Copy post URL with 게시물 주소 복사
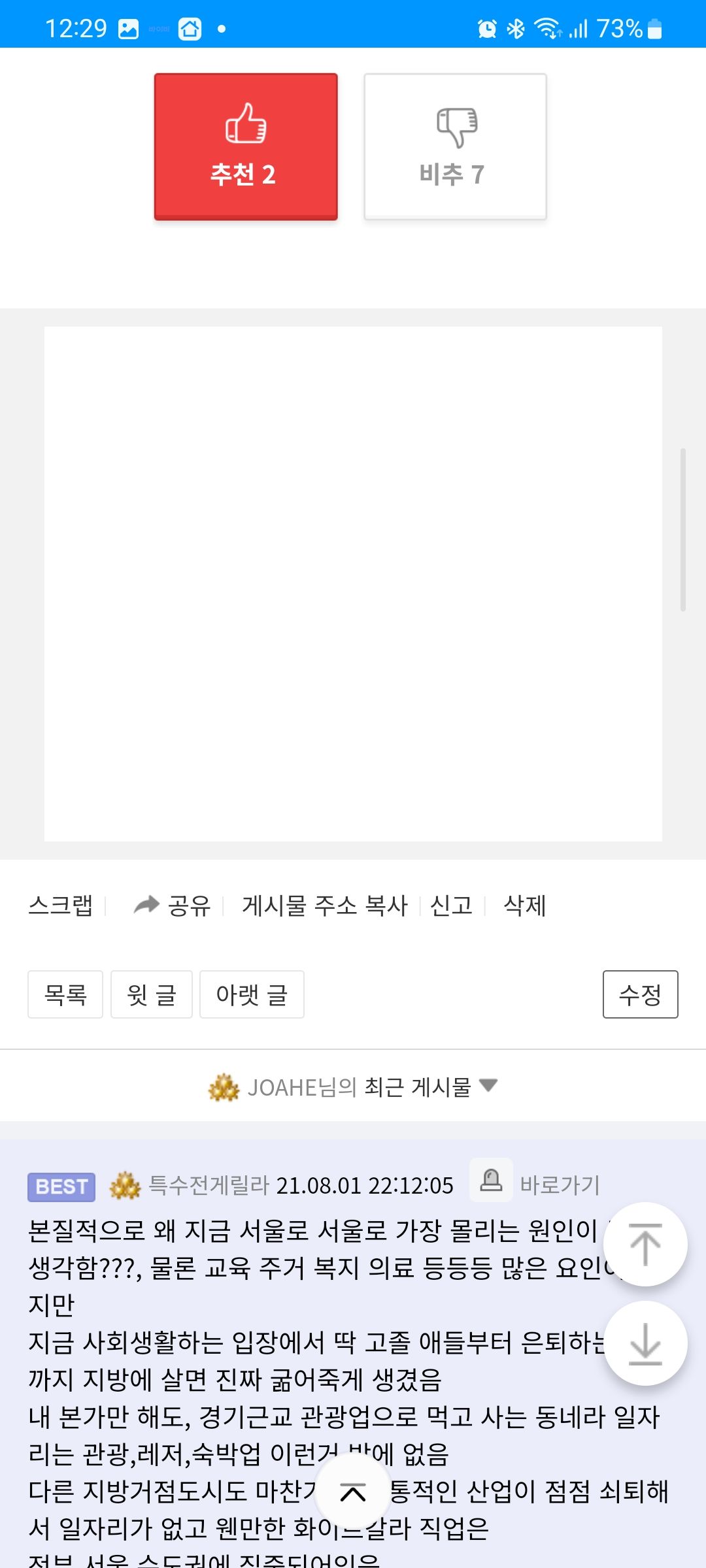706x1568 pixels. coord(324,906)
